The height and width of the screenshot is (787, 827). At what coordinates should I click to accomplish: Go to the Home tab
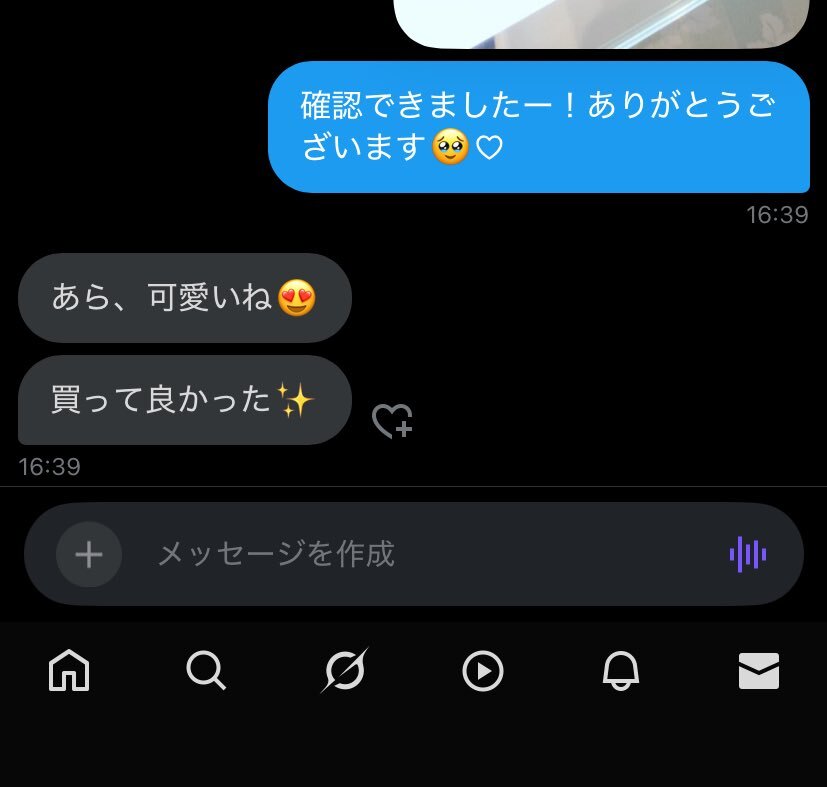[x=69, y=671]
